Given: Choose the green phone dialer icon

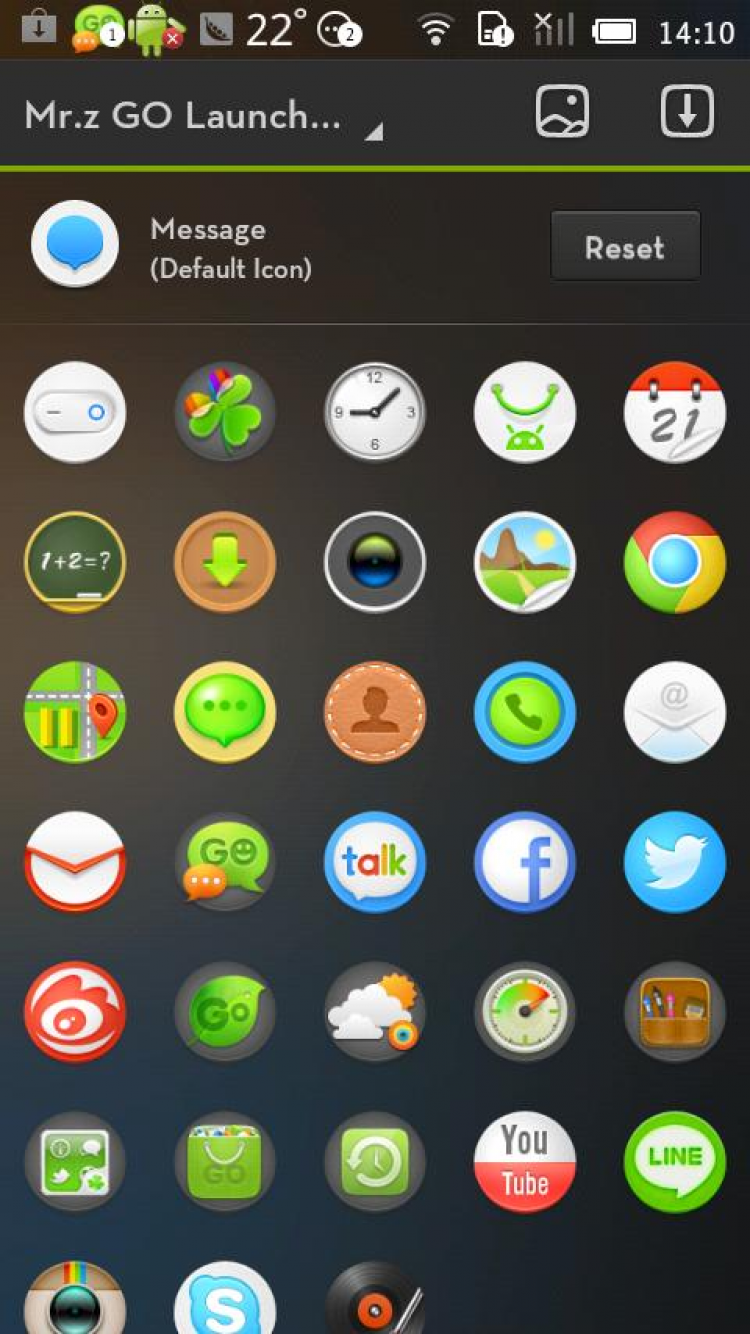Looking at the screenshot, I should click(525, 712).
